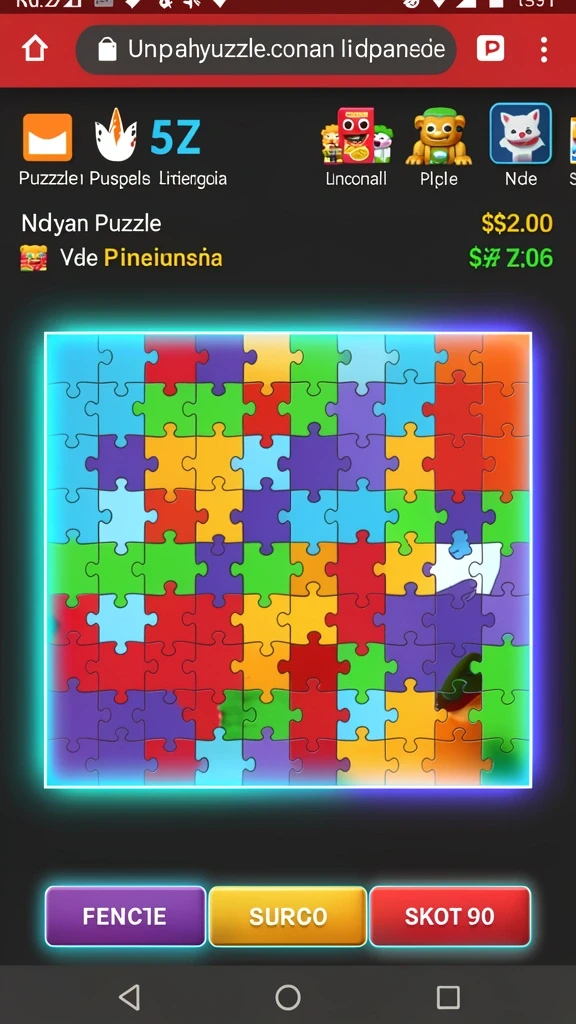576x1024 pixels.
Task: Tap the address bar showing Unpahyuzzle URL
Action: (x=266, y=50)
